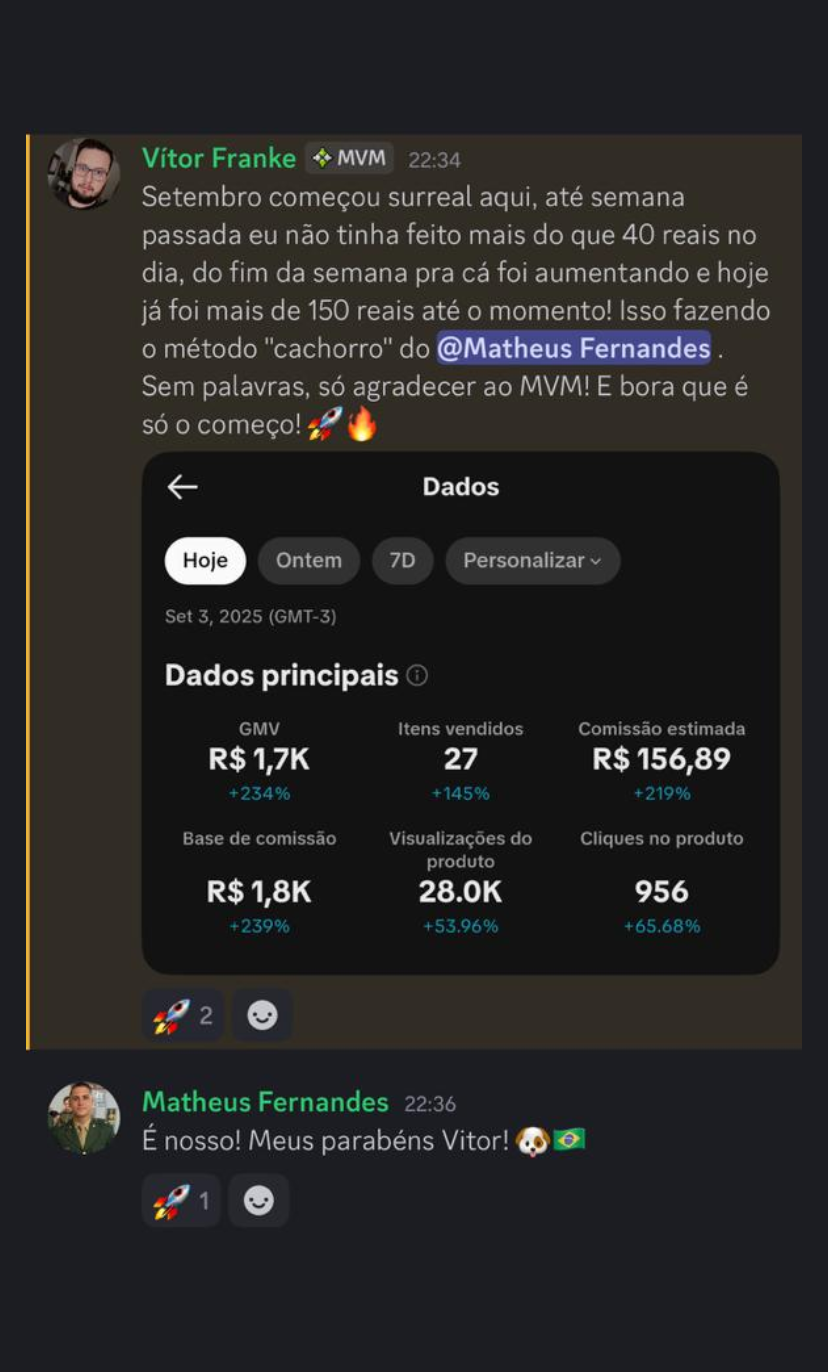828x1372 pixels.
Task: Open the @Matheus Fernandes mention
Action: (x=573, y=349)
